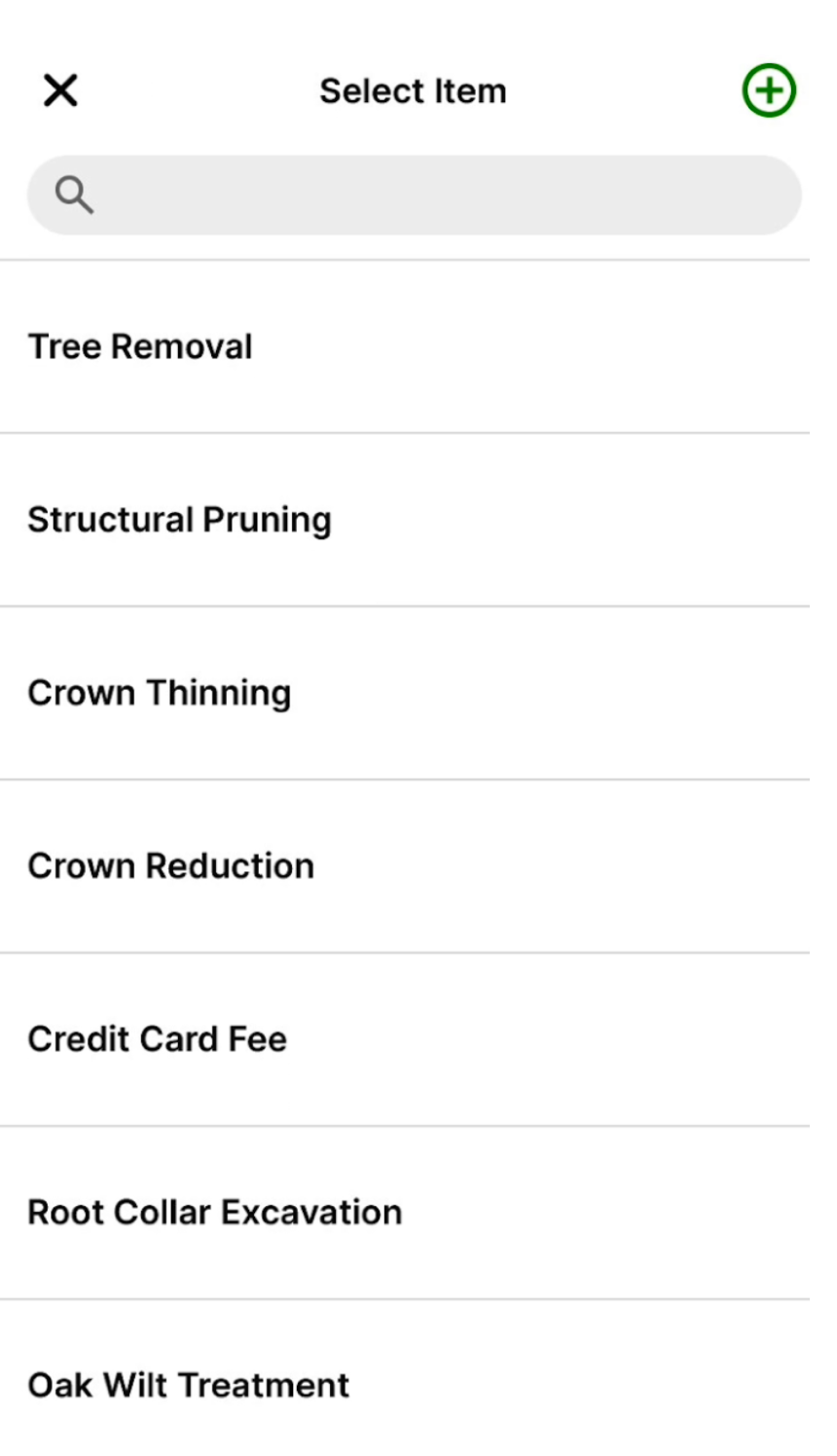Close the Select Item screen
Image resolution: width=837 pixels, height=1456 pixels.
(x=60, y=91)
